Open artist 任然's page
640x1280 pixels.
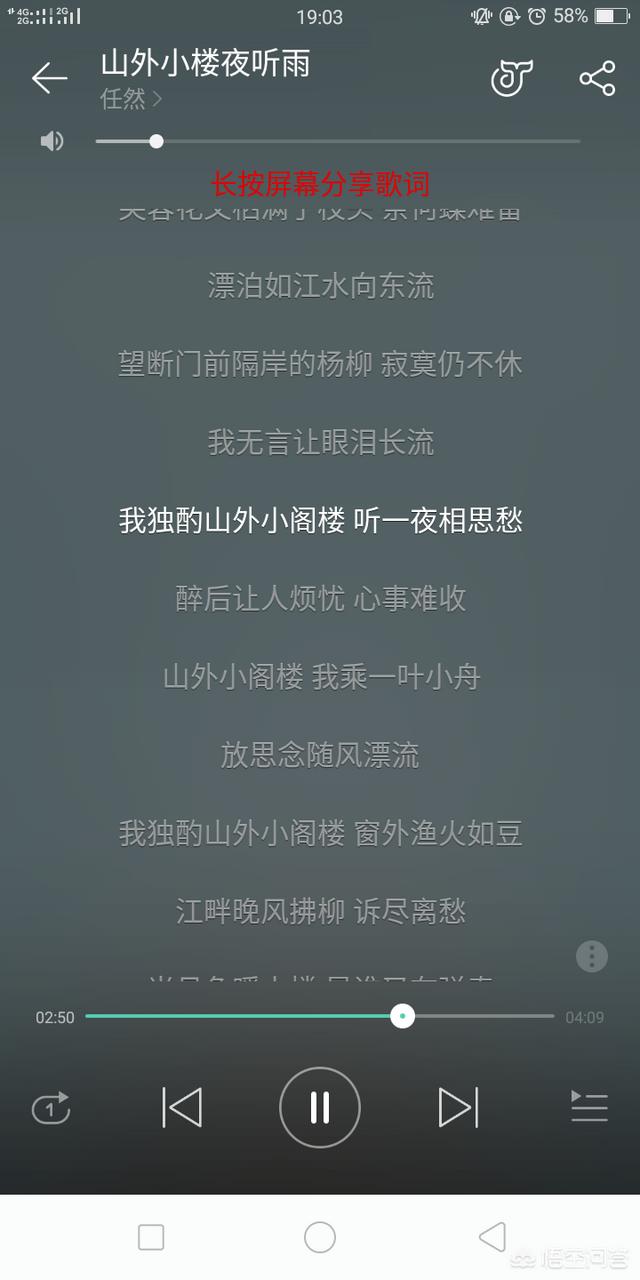(131, 99)
